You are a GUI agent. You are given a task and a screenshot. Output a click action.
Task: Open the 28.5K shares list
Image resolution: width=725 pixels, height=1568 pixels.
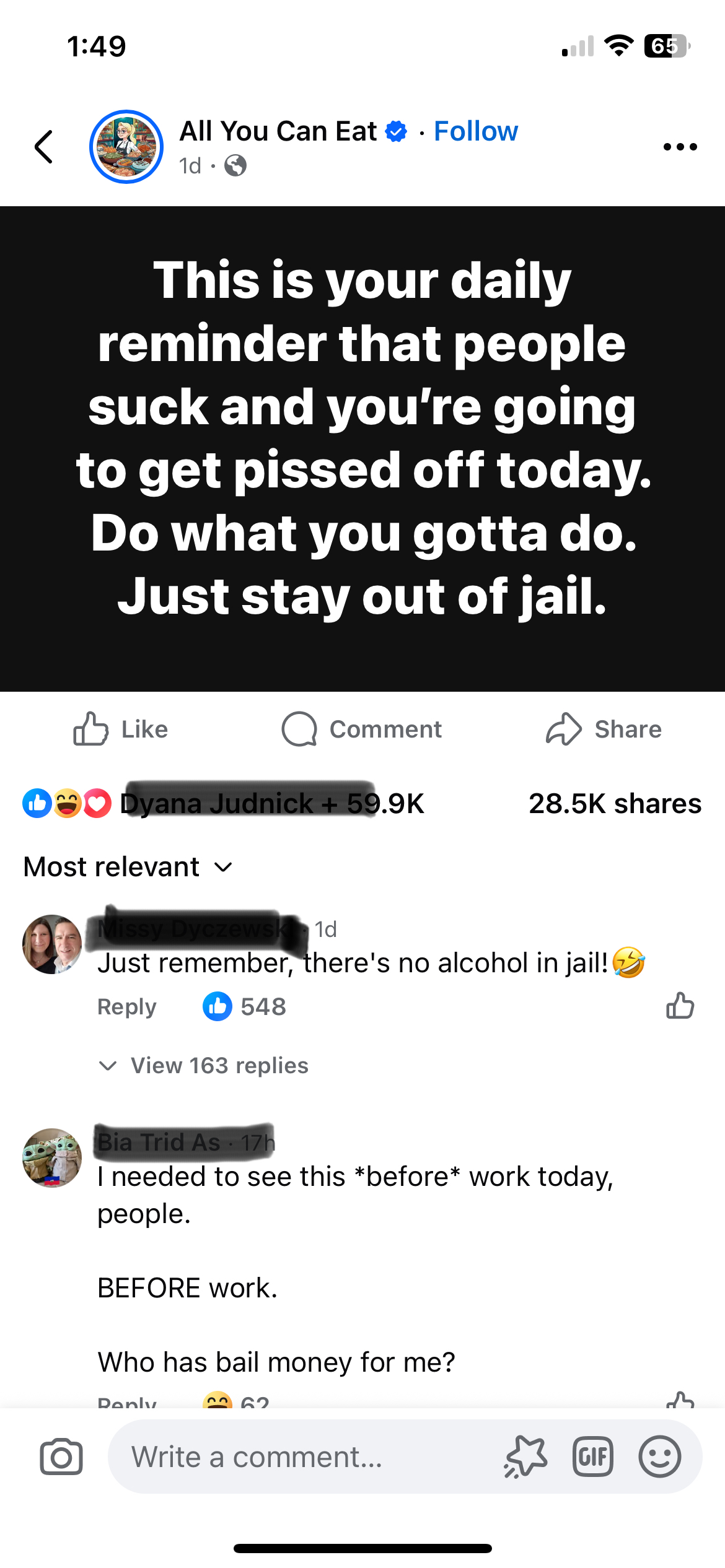point(614,803)
